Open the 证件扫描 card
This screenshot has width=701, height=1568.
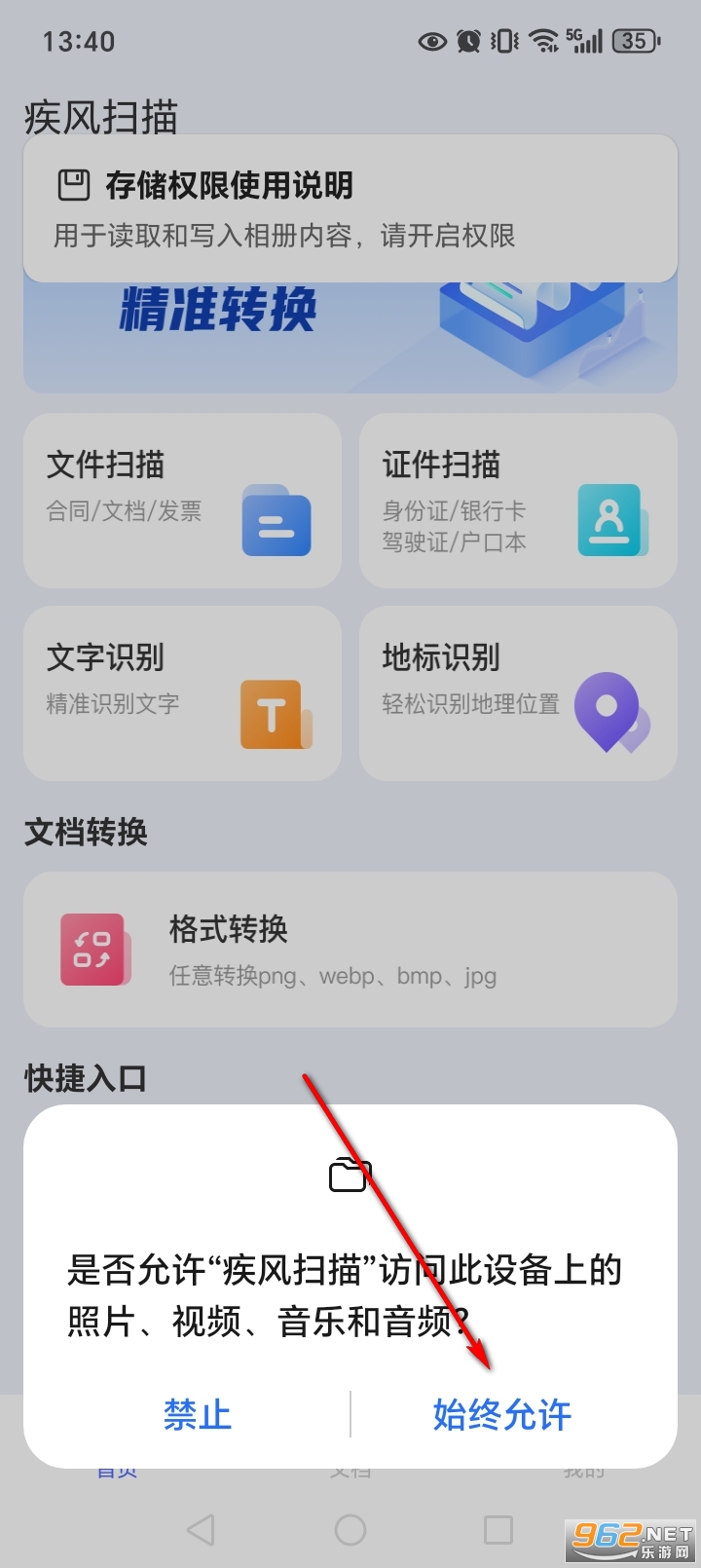click(518, 501)
